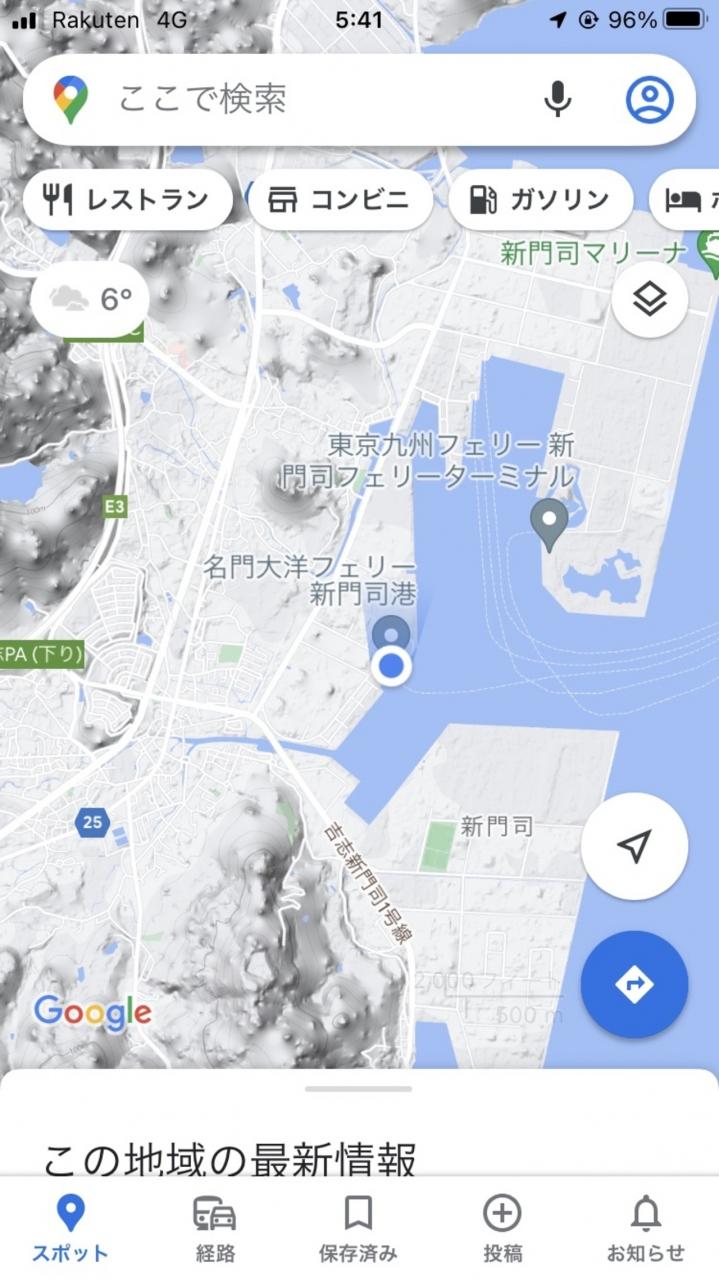Image resolution: width=719 pixels, height=1280 pixels.
Task: Switch to the 経路 tab
Action: point(214,1227)
